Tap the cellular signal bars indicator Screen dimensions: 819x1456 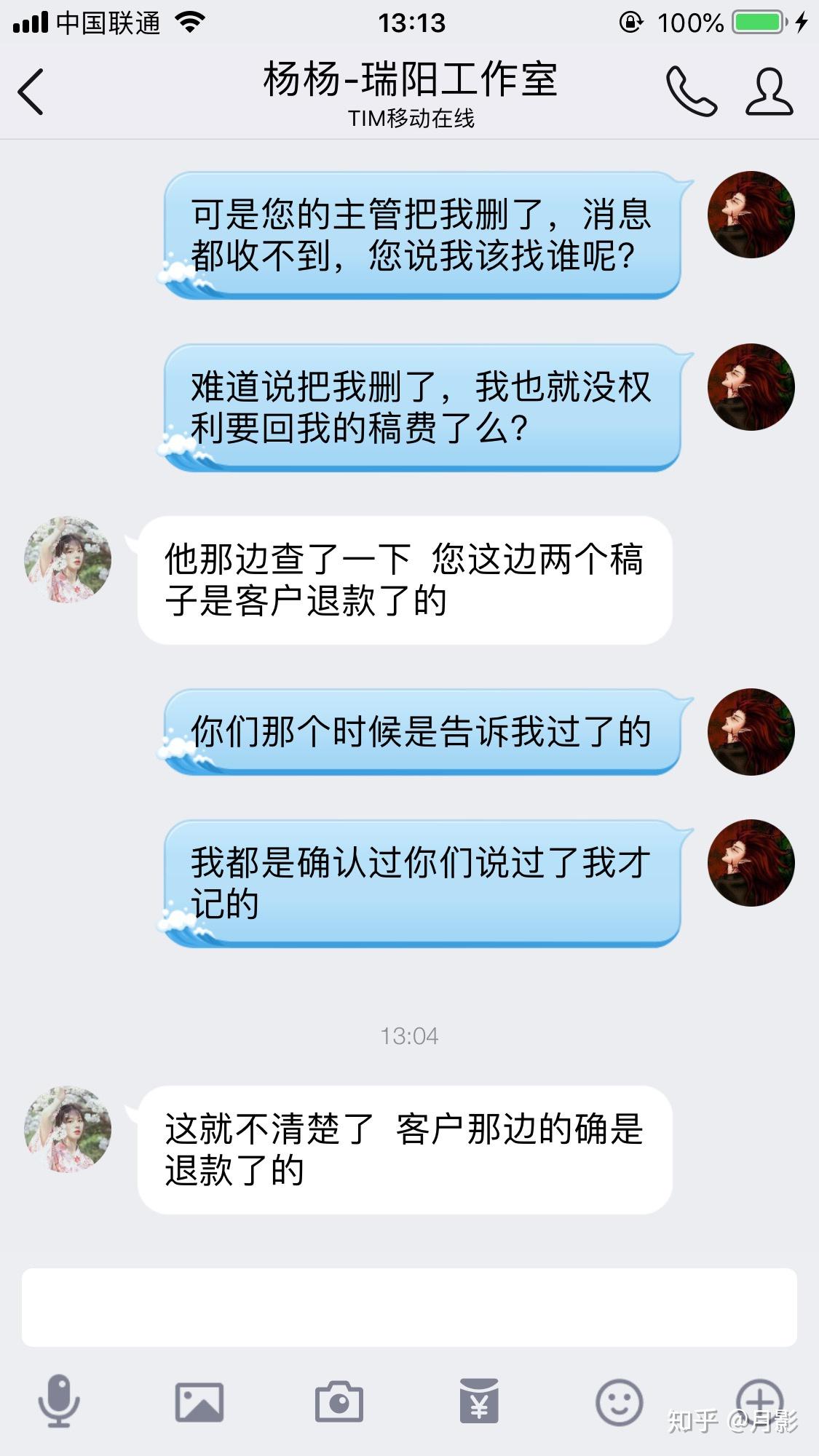(x=32, y=20)
